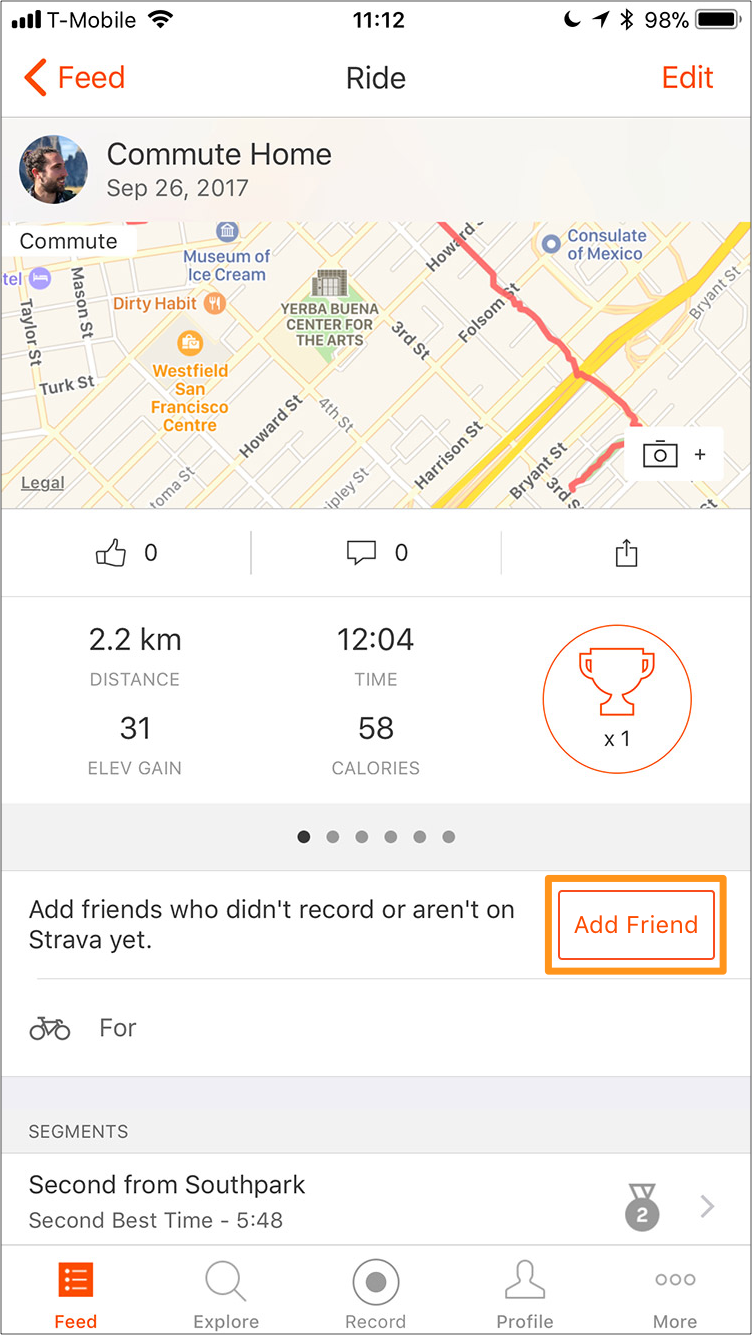
Task: Open the bike gear row
Action: click(376, 1028)
